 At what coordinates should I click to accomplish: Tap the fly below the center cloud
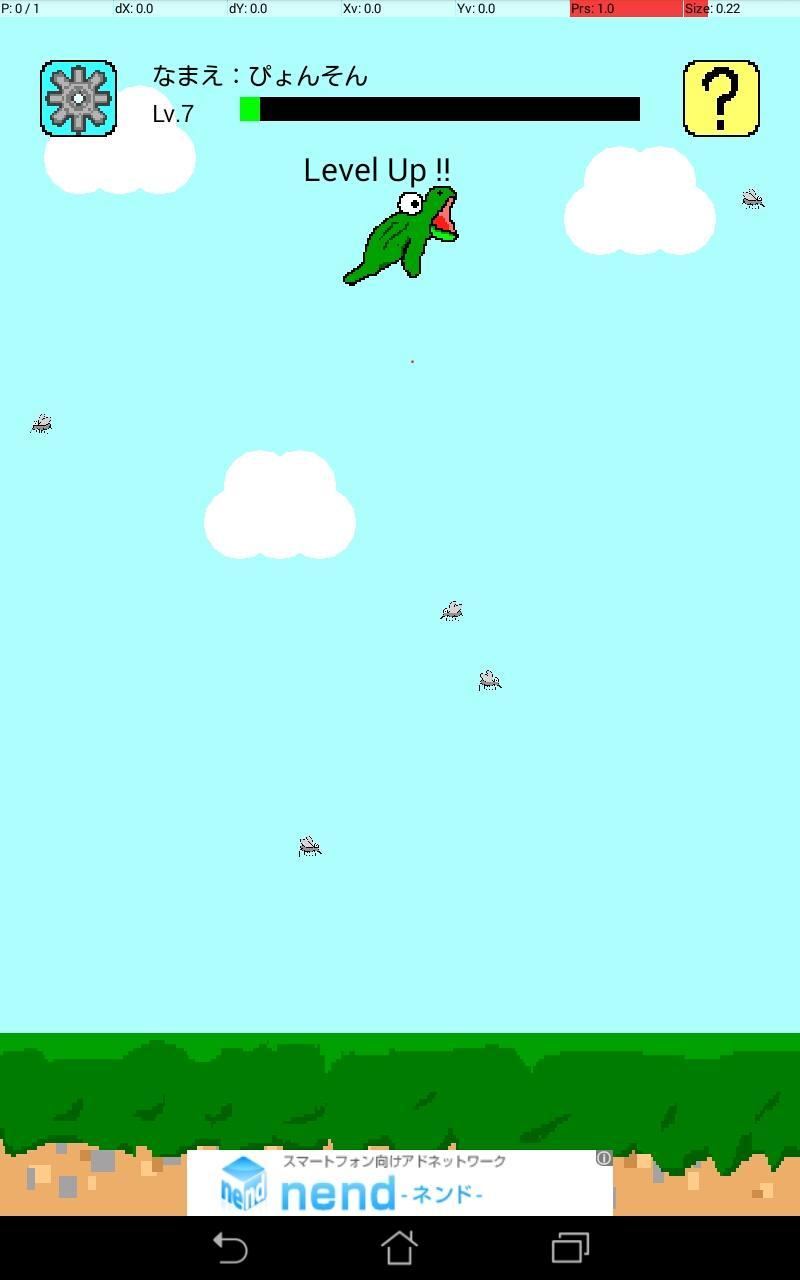tap(489, 680)
